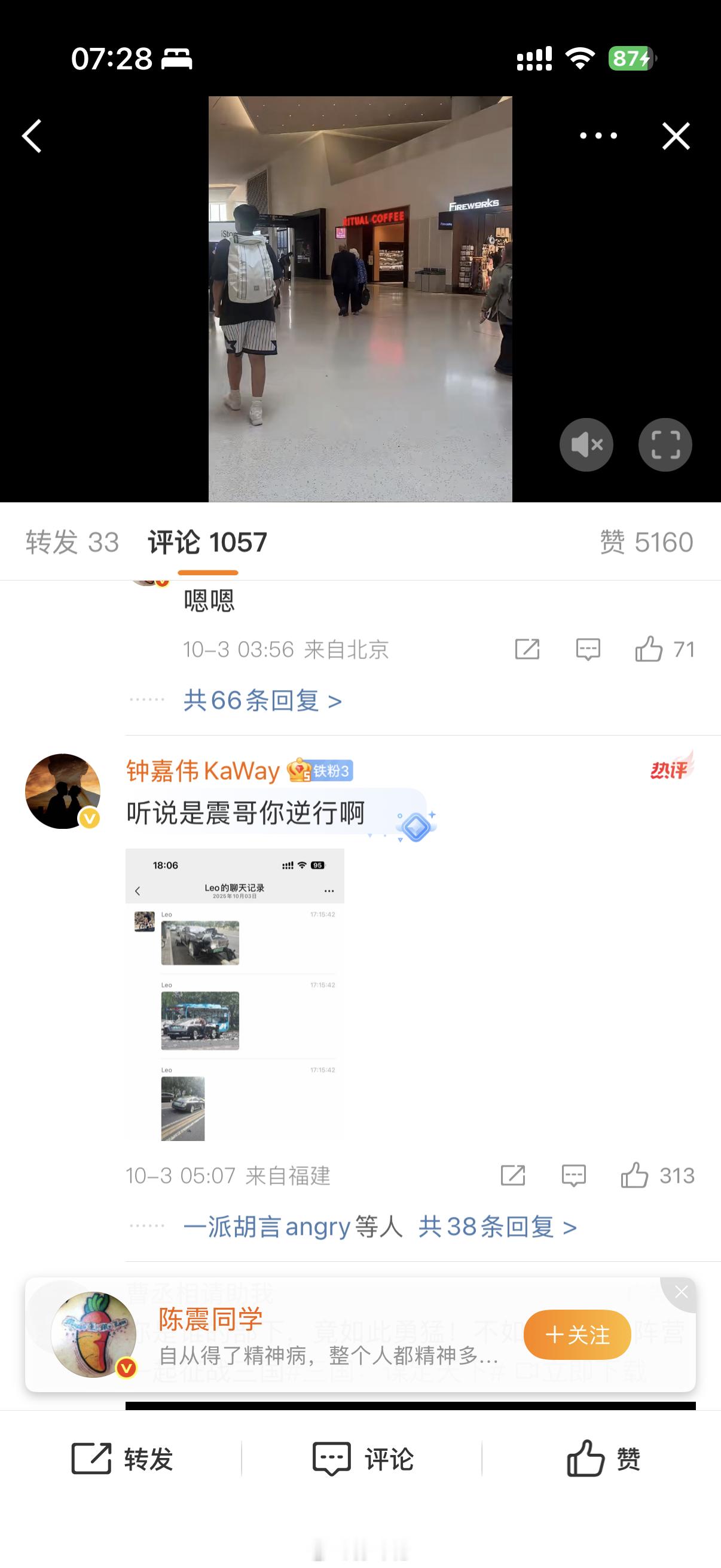Repost the 嗯嗯 comment from 北京

[527, 649]
